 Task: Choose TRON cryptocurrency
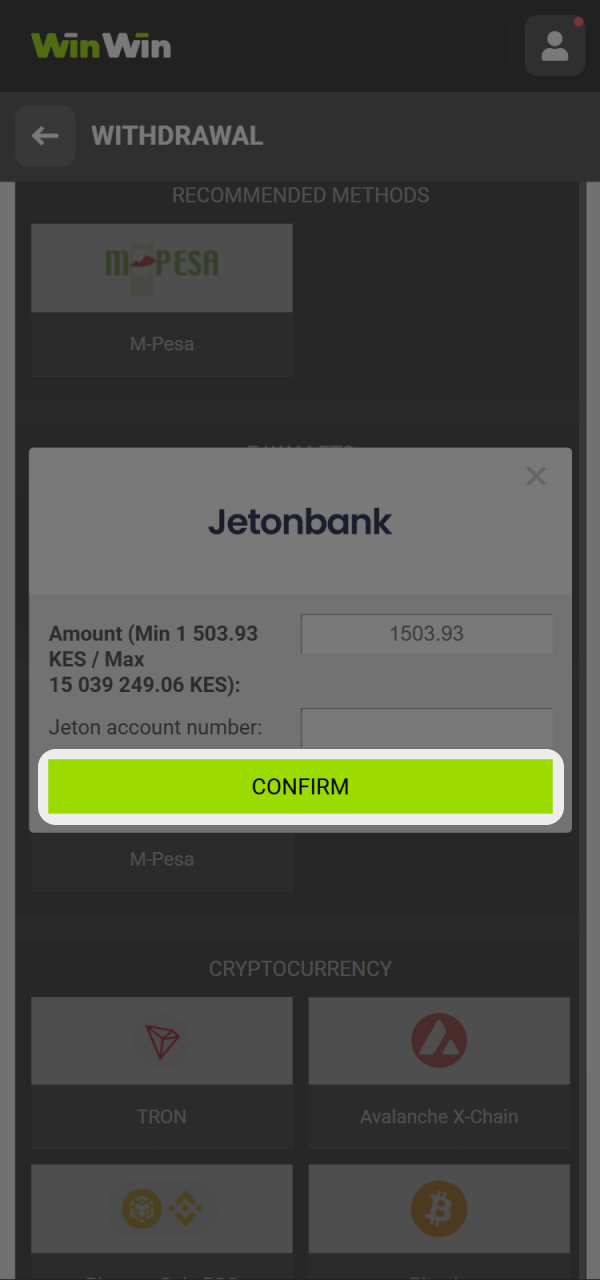click(162, 1071)
